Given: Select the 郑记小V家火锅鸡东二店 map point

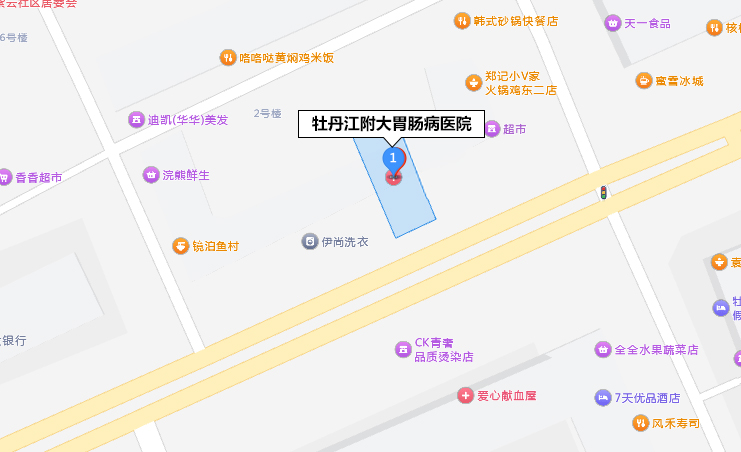Looking at the screenshot, I should tap(474, 82).
